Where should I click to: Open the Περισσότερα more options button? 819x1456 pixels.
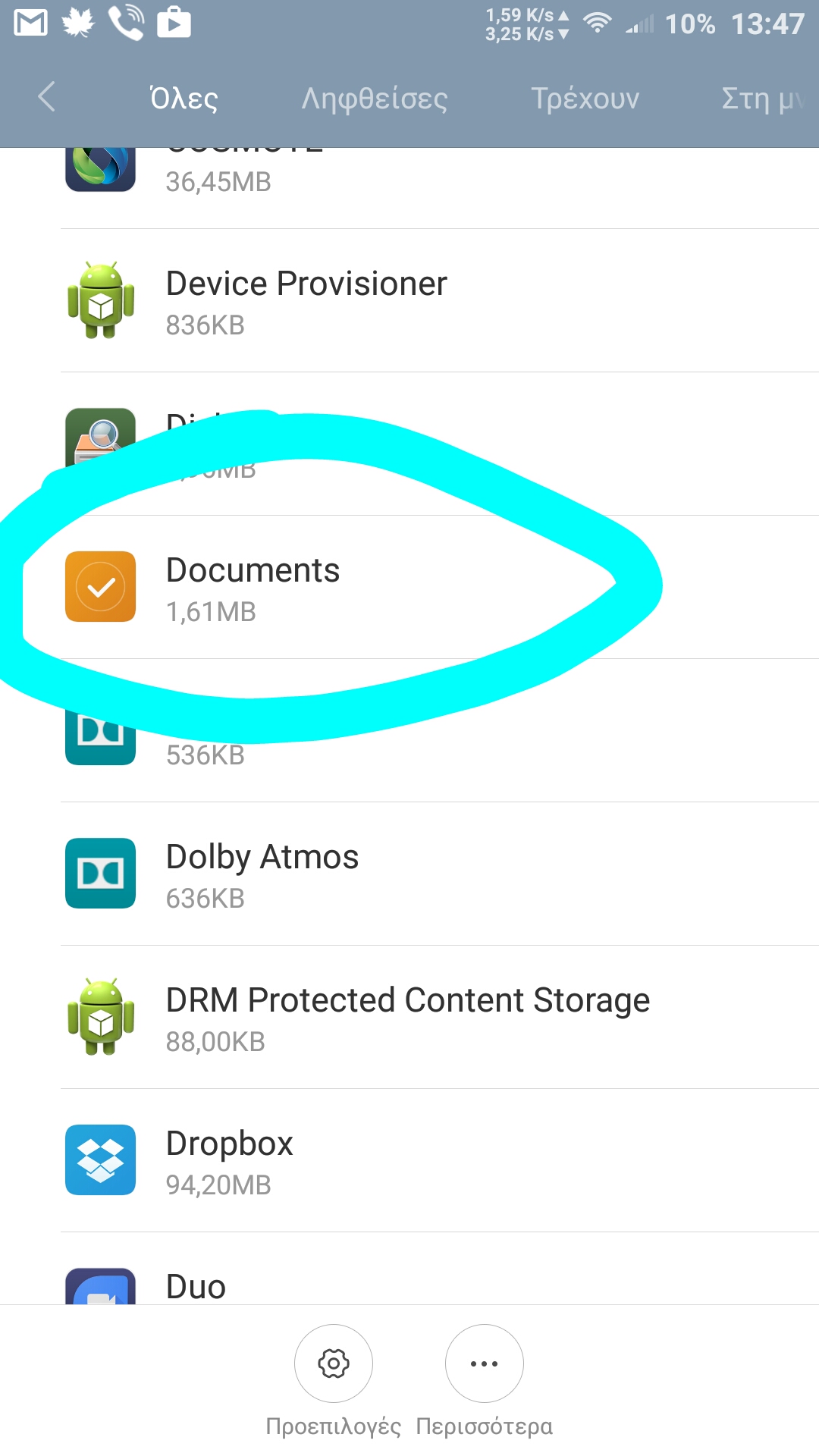[x=484, y=1363]
